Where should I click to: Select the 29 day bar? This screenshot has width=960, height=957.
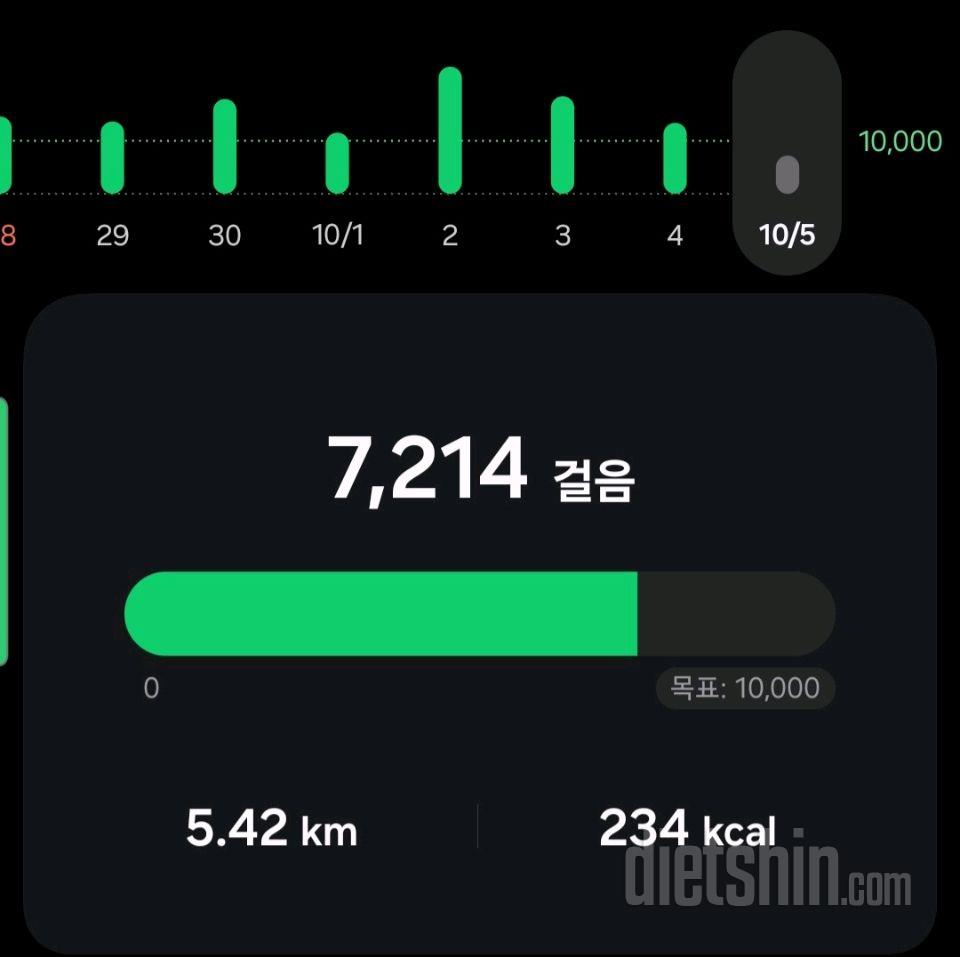pyautogui.click(x=112, y=158)
